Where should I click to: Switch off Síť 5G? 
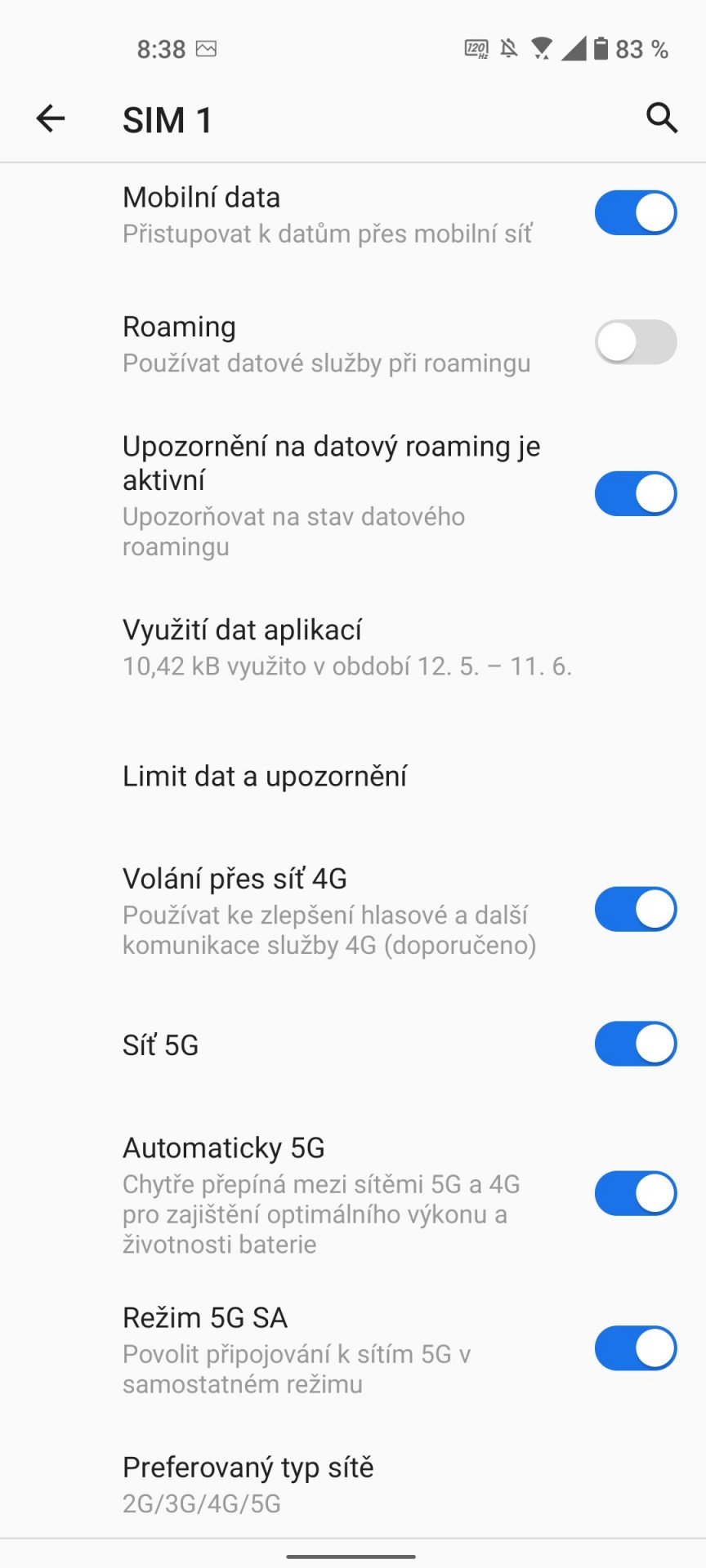(636, 1044)
